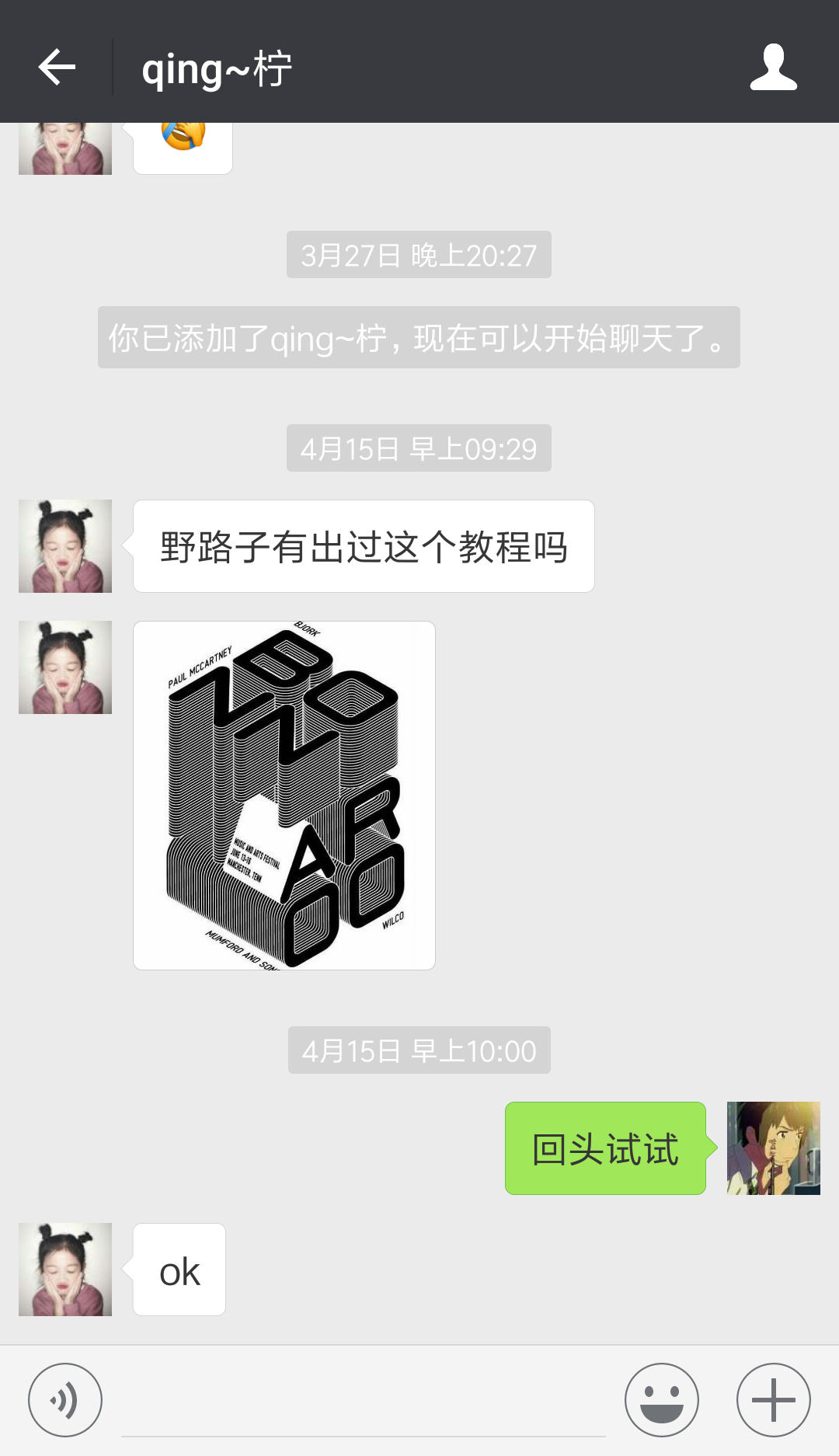The image size is (839, 1456).
Task: Open the plus attachments menu
Action: (774, 1400)
